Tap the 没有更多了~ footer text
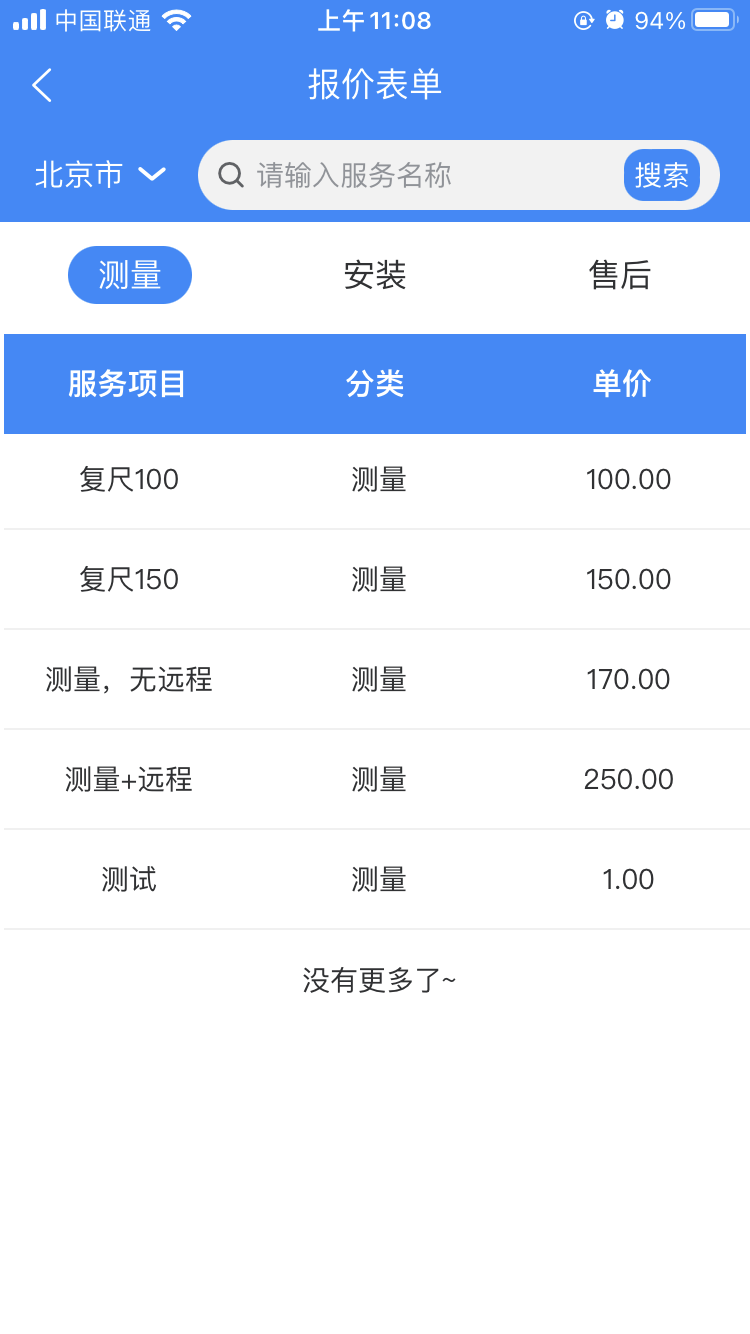Viewport: 750px width, 1334px height. point(375,980)
